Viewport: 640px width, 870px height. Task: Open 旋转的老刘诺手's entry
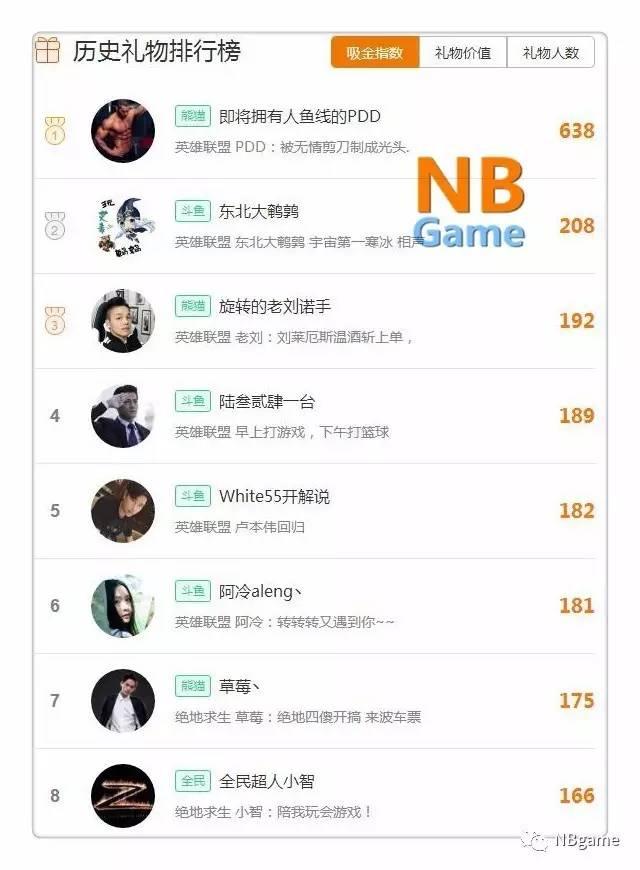[x=315, y=321]
